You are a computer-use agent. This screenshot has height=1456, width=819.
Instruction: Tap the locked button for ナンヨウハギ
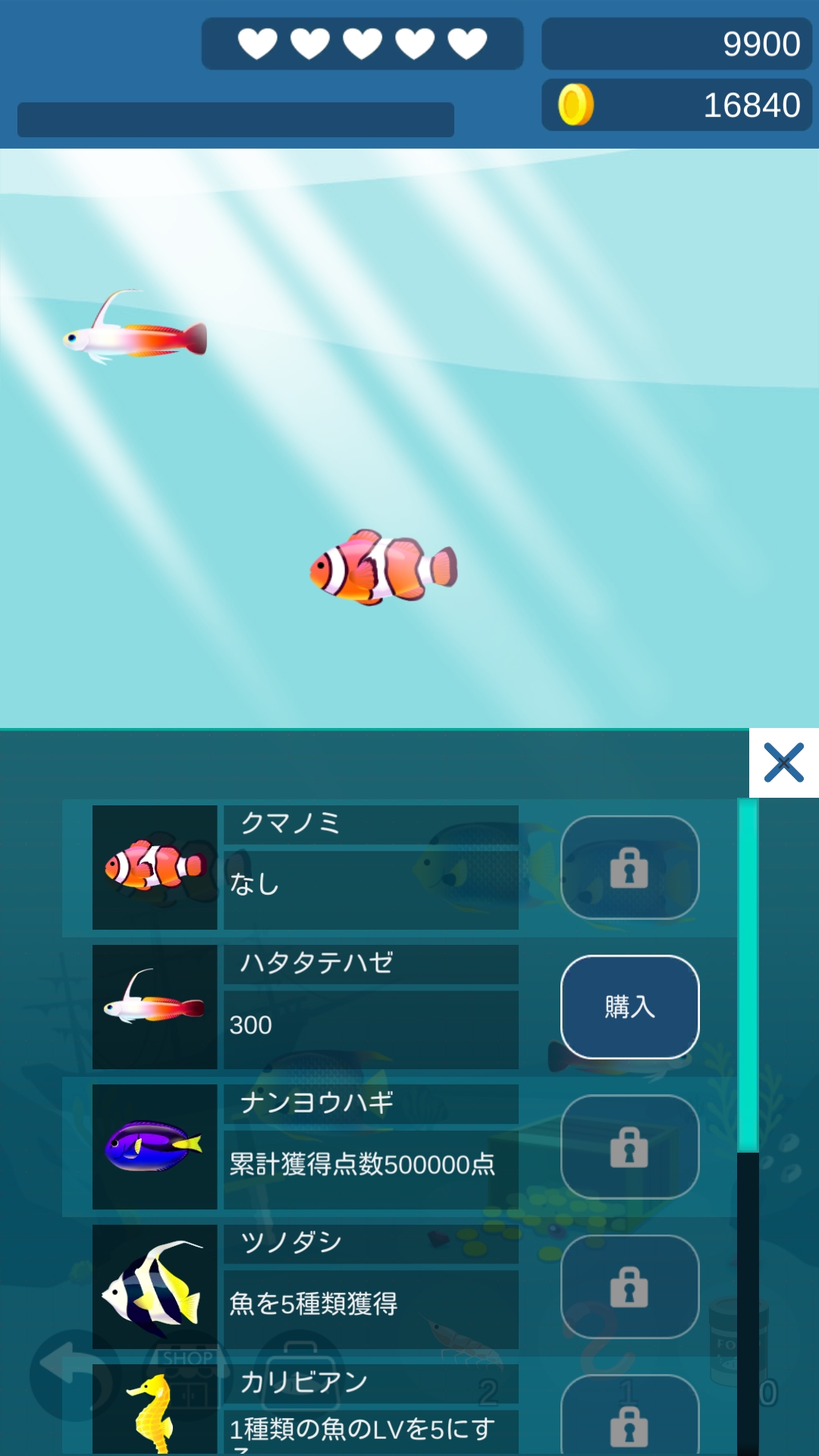(x=629, y=1147)
